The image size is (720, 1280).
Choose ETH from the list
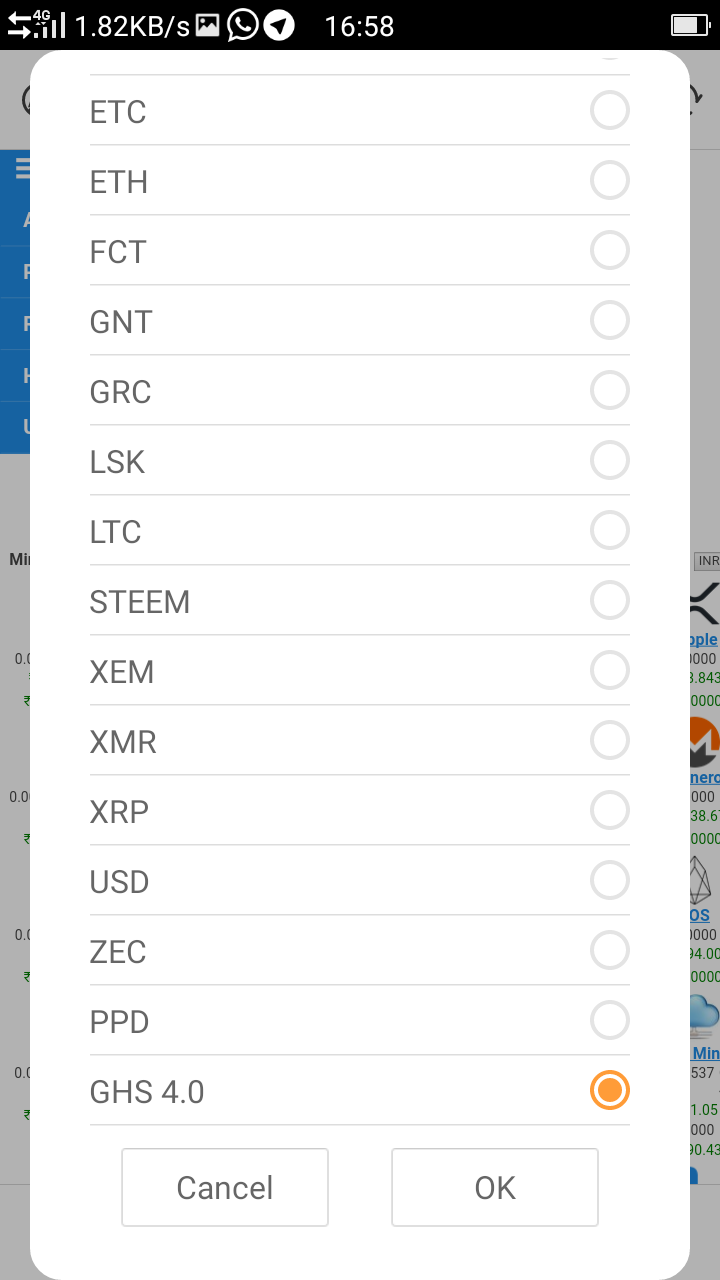pos(360,180)
